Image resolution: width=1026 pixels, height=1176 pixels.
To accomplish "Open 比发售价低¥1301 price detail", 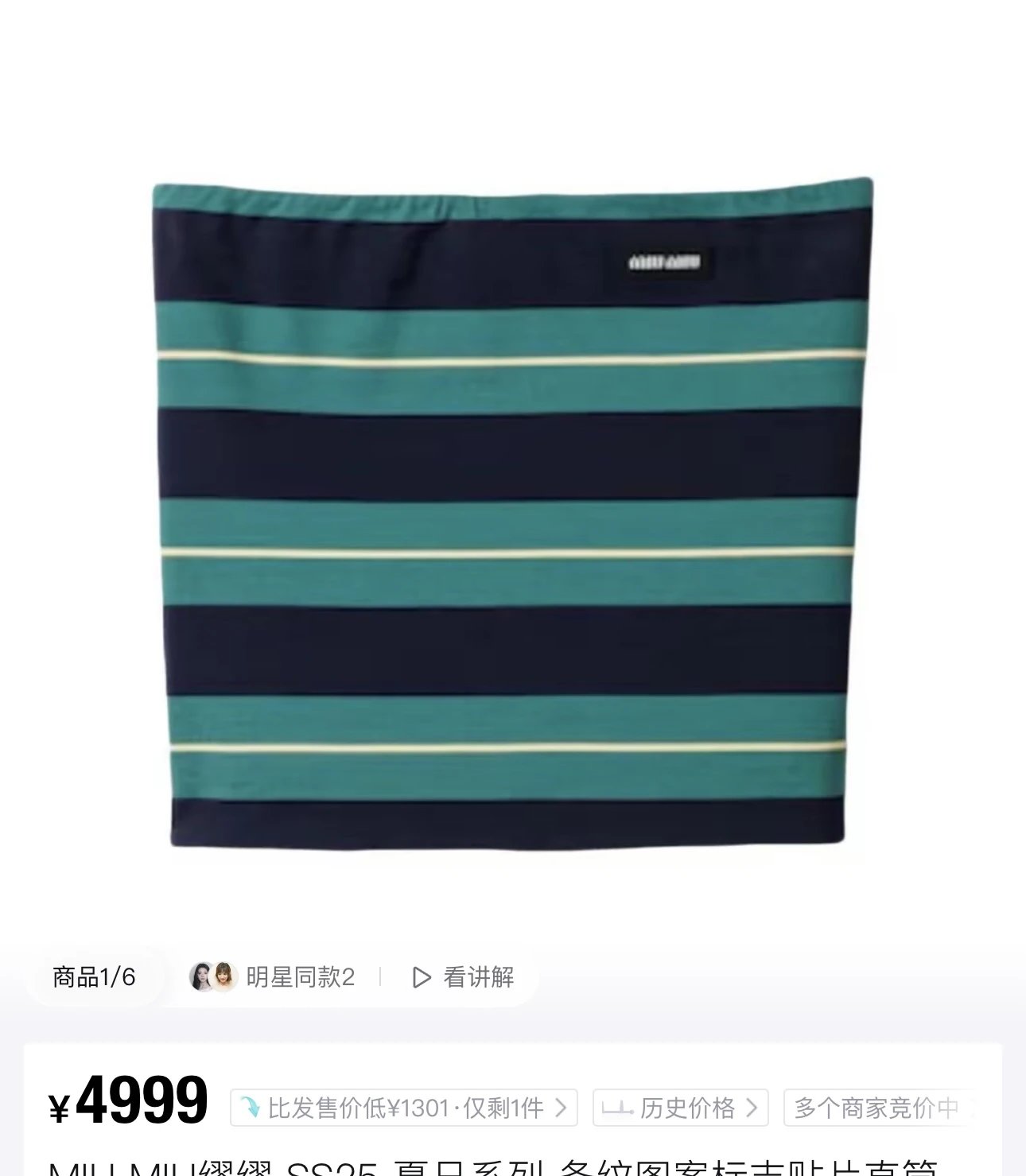I will pyautogui.click(x=404, y=1108).
